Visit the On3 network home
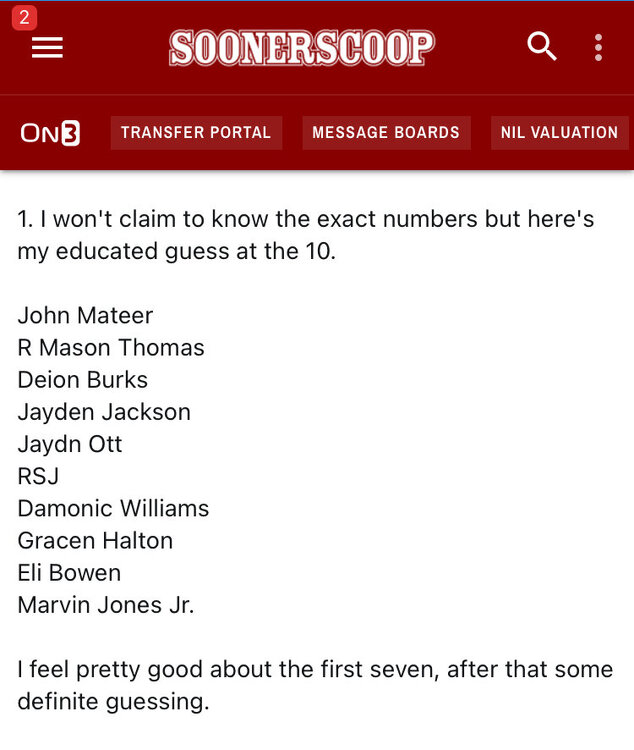 click(x=50, y=133)
